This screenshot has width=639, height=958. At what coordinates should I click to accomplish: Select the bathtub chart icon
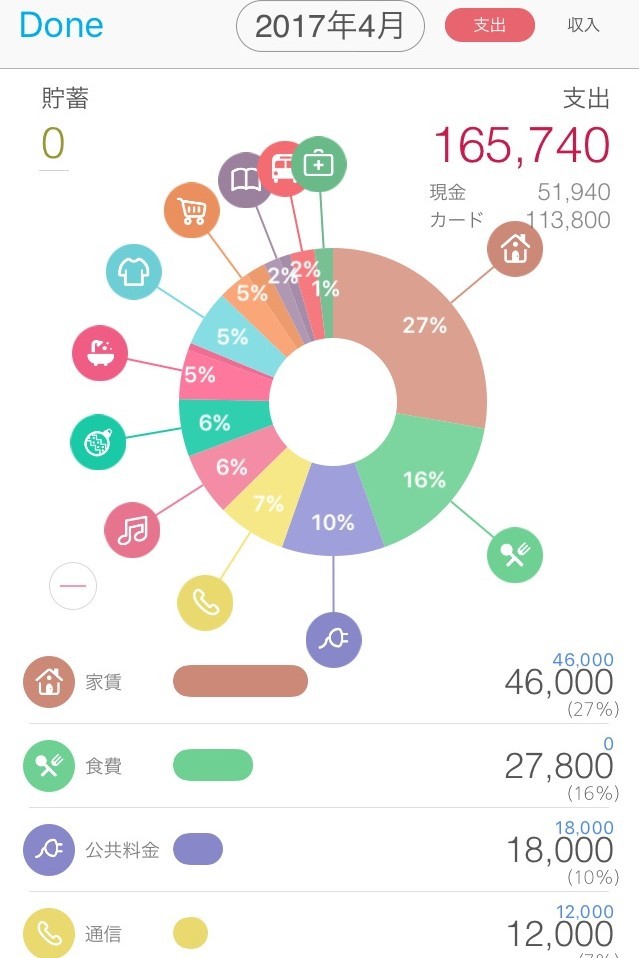[100, 353]
